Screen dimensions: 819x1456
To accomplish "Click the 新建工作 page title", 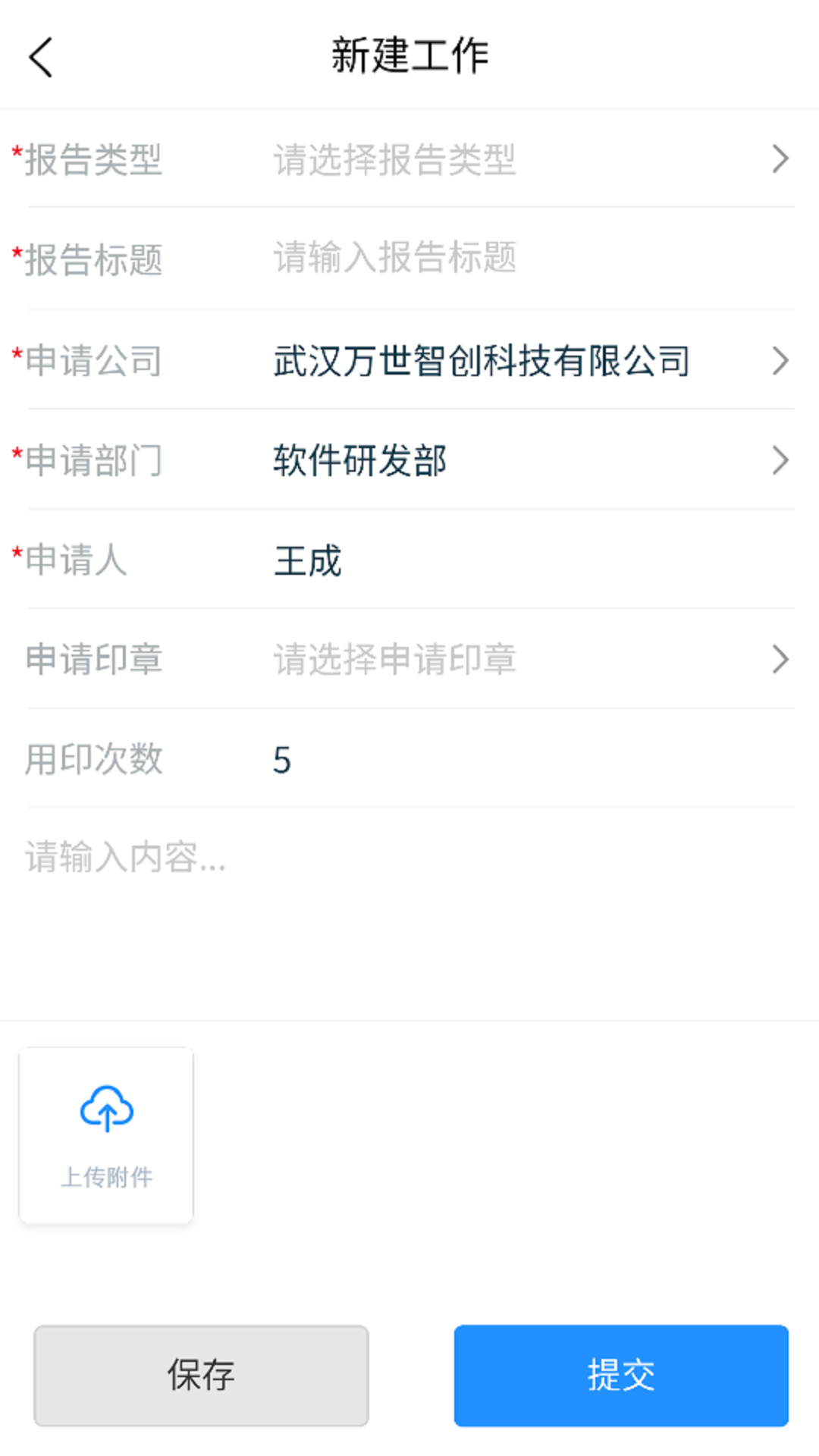I will [409, 55].
